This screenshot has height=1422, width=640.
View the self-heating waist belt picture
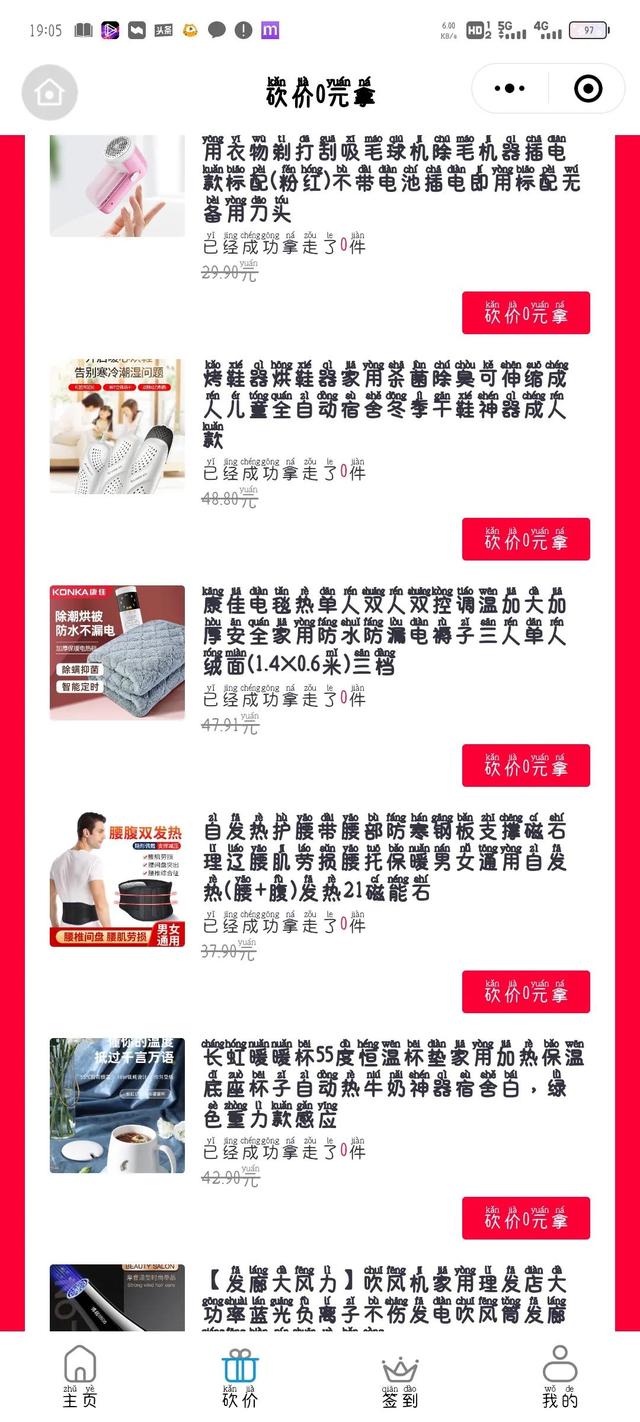coord(117,879)
